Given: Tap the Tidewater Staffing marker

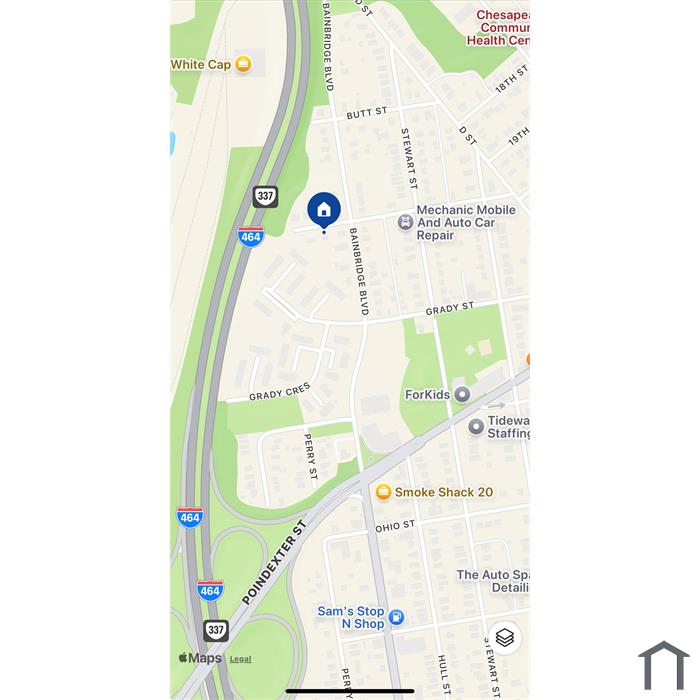Looking at the screenshot, I should tap(476, 427).
